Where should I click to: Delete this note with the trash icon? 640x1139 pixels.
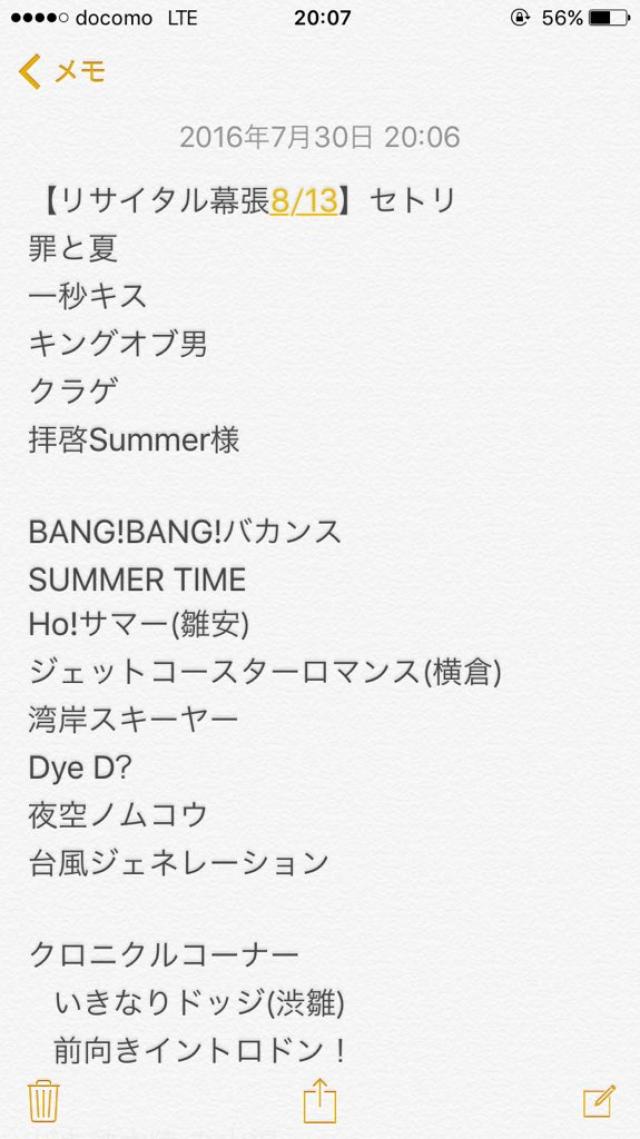click(44, 1101)
